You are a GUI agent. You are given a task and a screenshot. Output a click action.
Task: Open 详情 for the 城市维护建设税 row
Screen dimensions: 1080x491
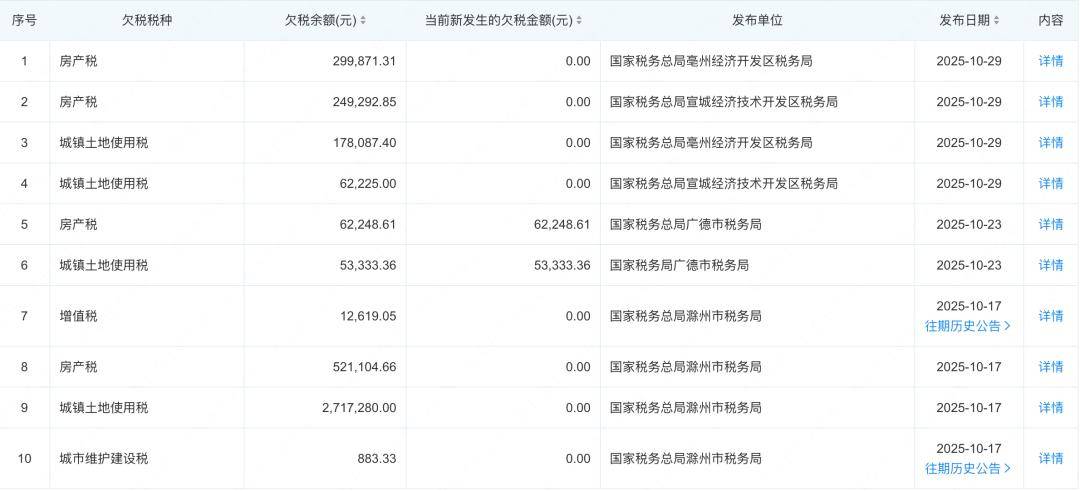pos(1051,458)
